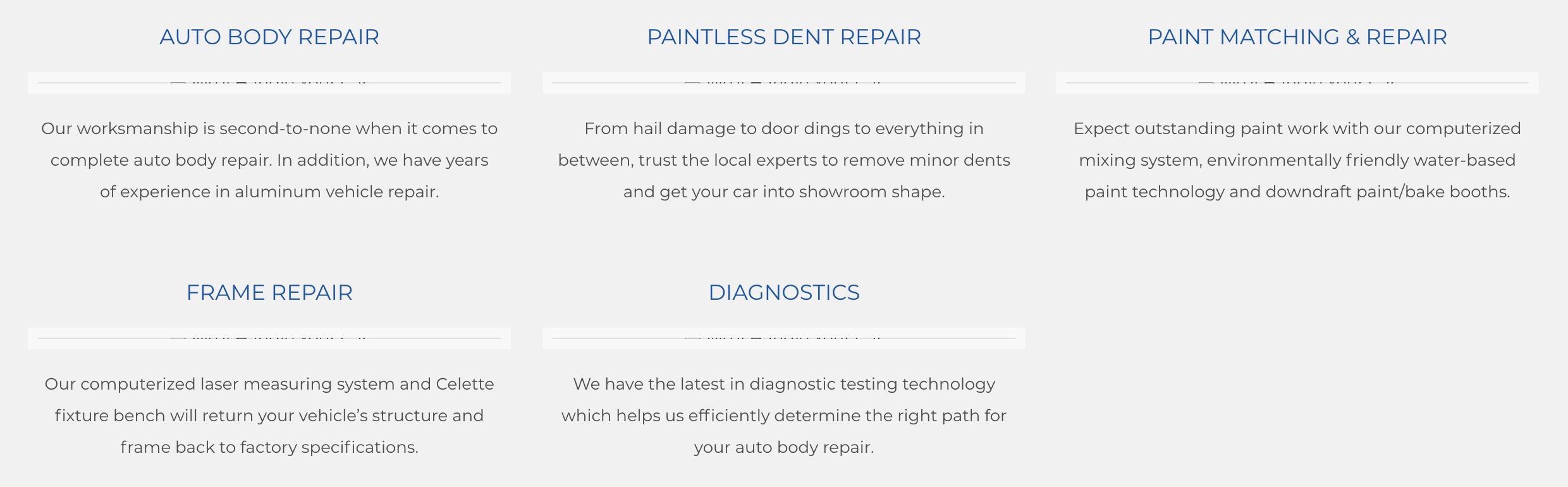Select the Paint Matching & Repair heading
Viewport: 1568px width, 487px height.
(1297, 37)
